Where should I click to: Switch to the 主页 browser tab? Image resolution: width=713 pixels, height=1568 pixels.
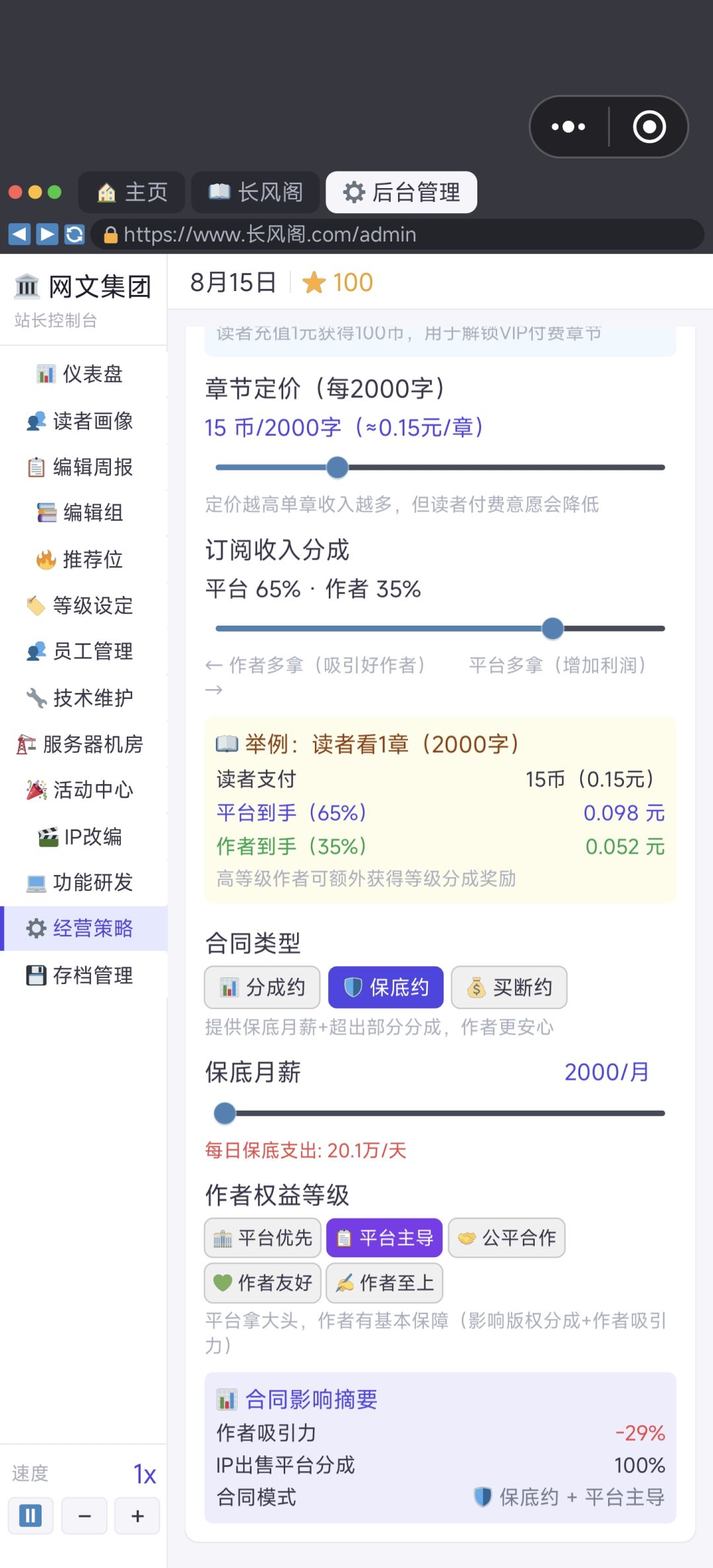[131, 192]
